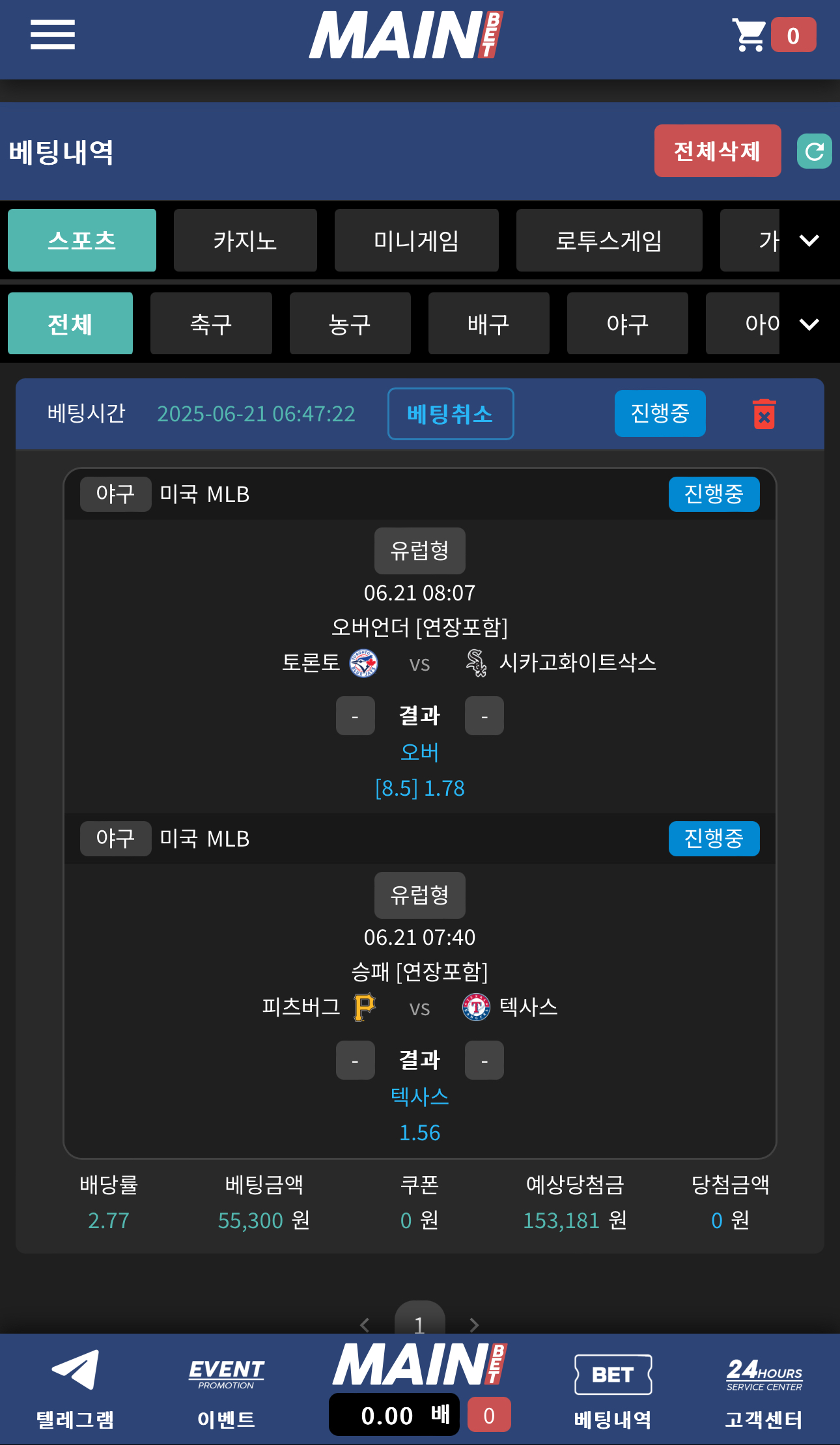840x1445 pixels.
Task: Refresh the betting history
Action: pyautogui.click(x=814, y=151)
